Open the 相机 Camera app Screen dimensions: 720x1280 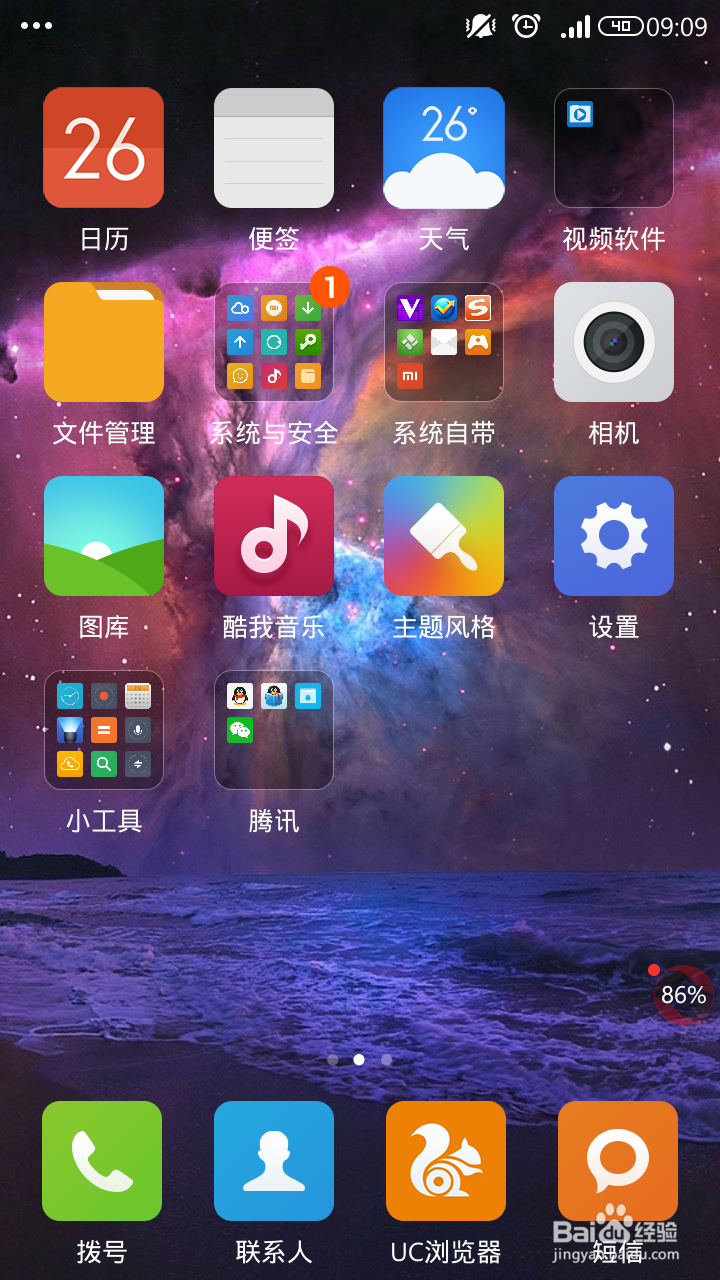tap(613, 342)
